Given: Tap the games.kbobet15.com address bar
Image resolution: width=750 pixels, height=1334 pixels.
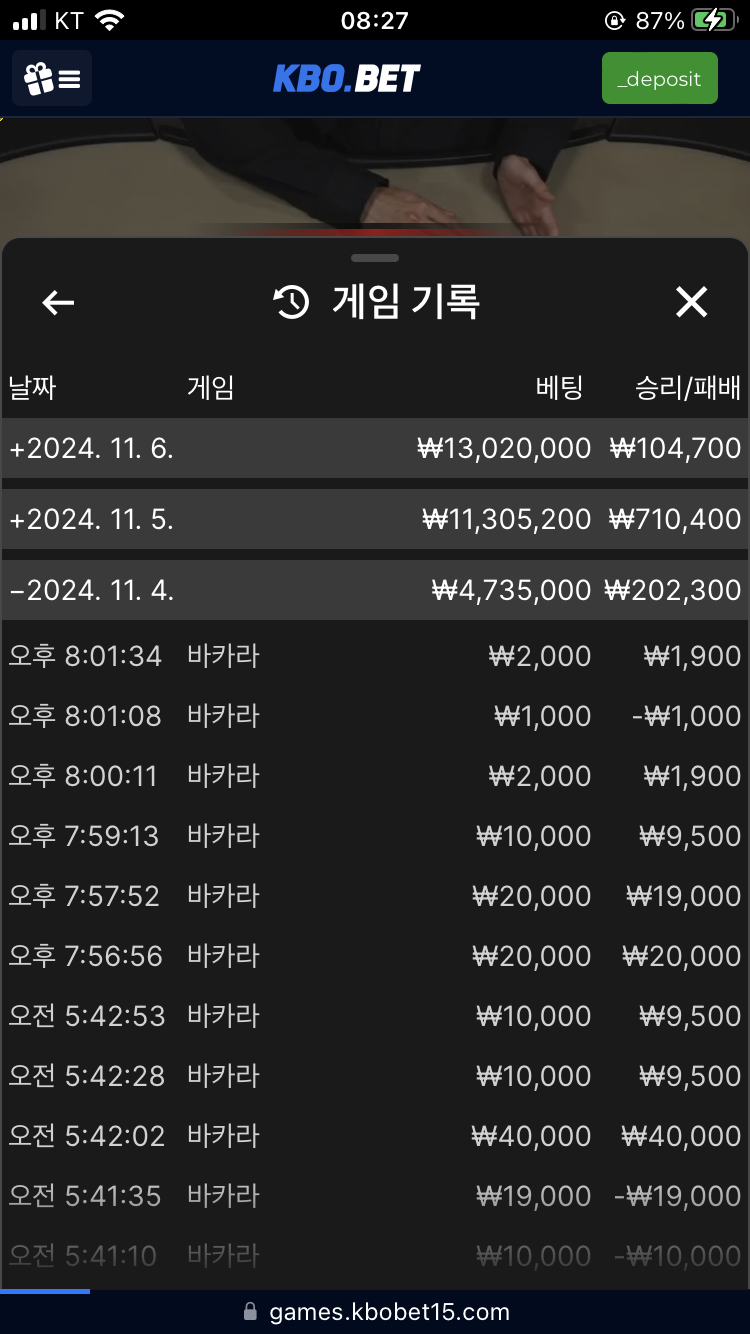Looking at the screenshot, I should click(x=375, y=1312).
